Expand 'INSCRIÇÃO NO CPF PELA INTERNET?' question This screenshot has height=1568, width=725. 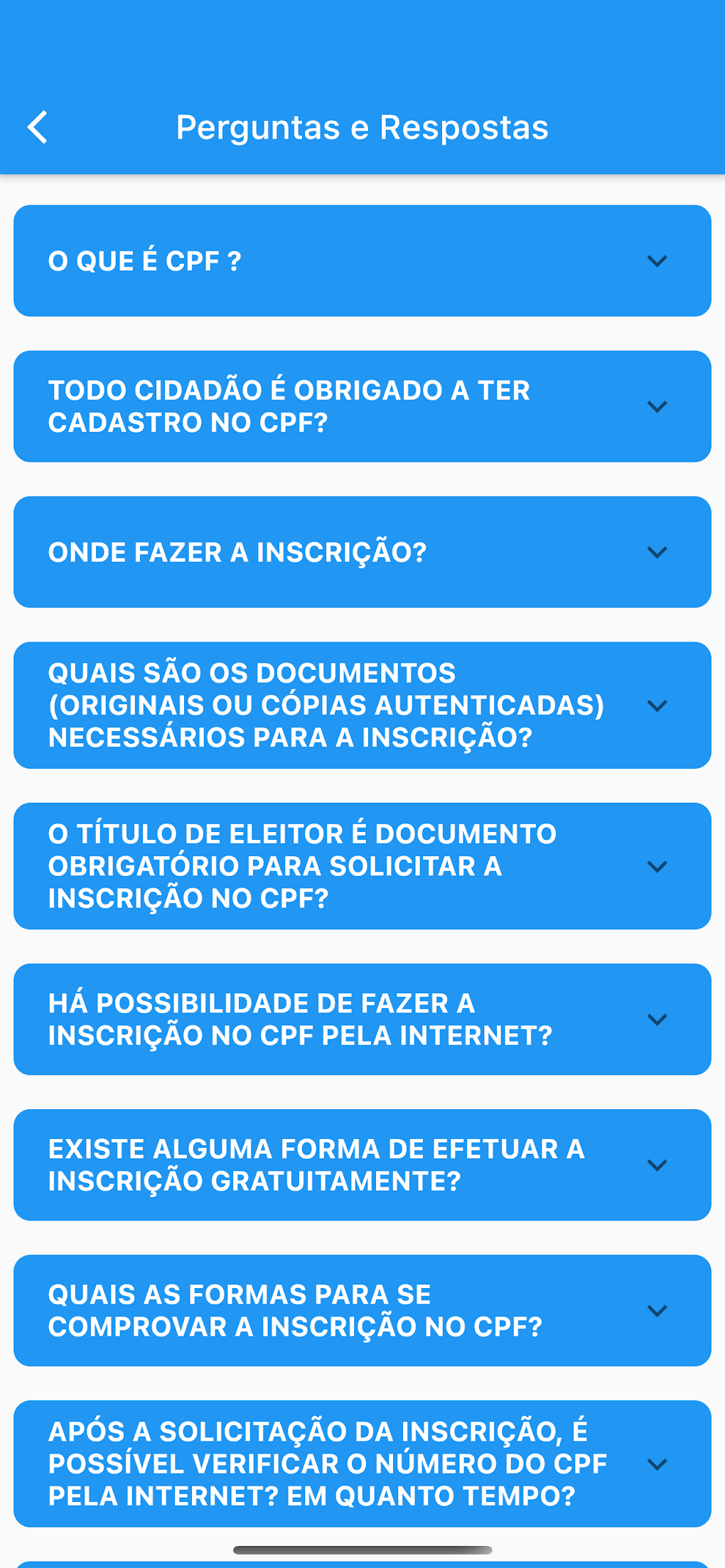(x=362, y=1019)
